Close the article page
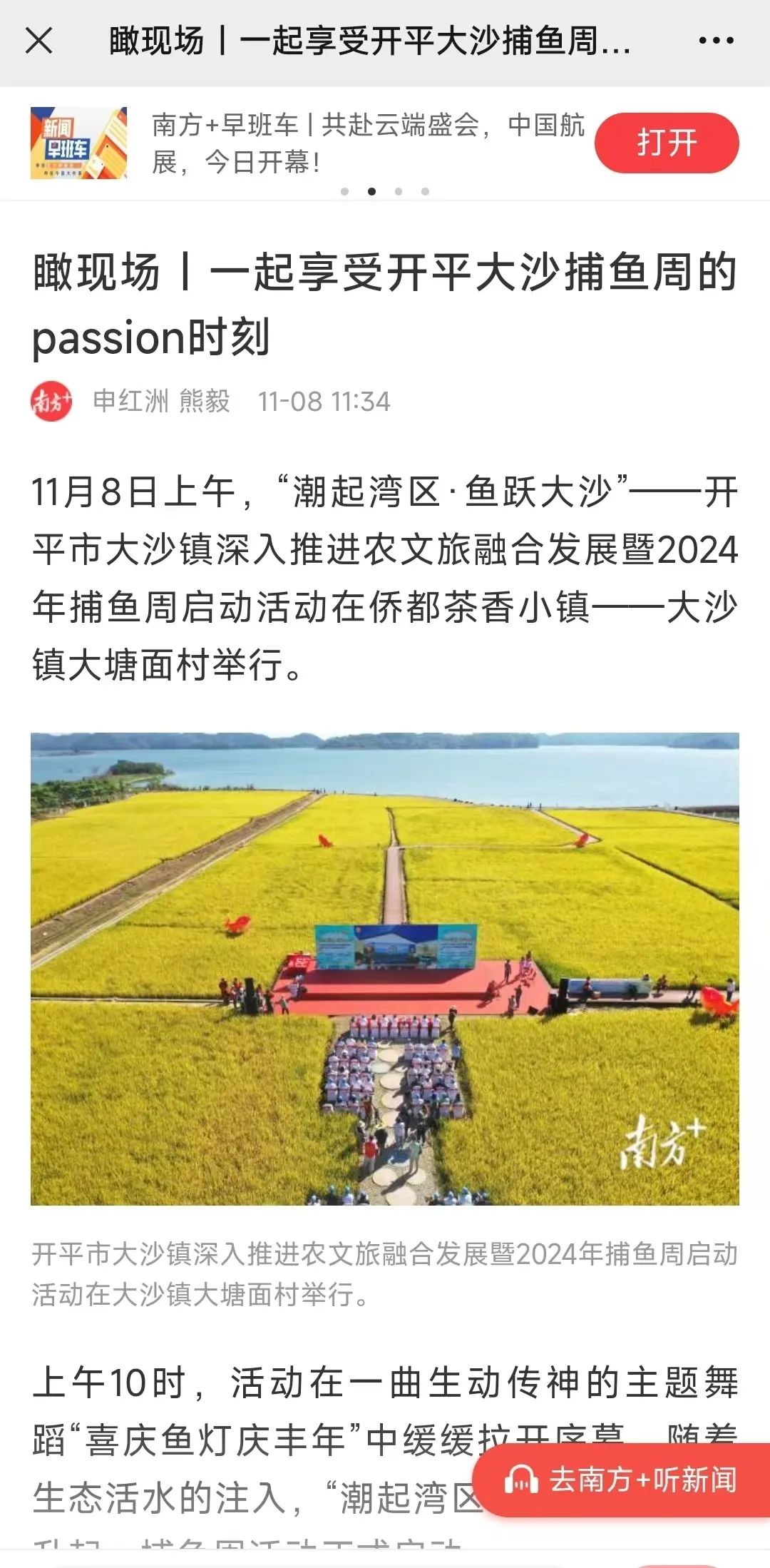This screenshot has width=770, height=1568. [39, 41]
